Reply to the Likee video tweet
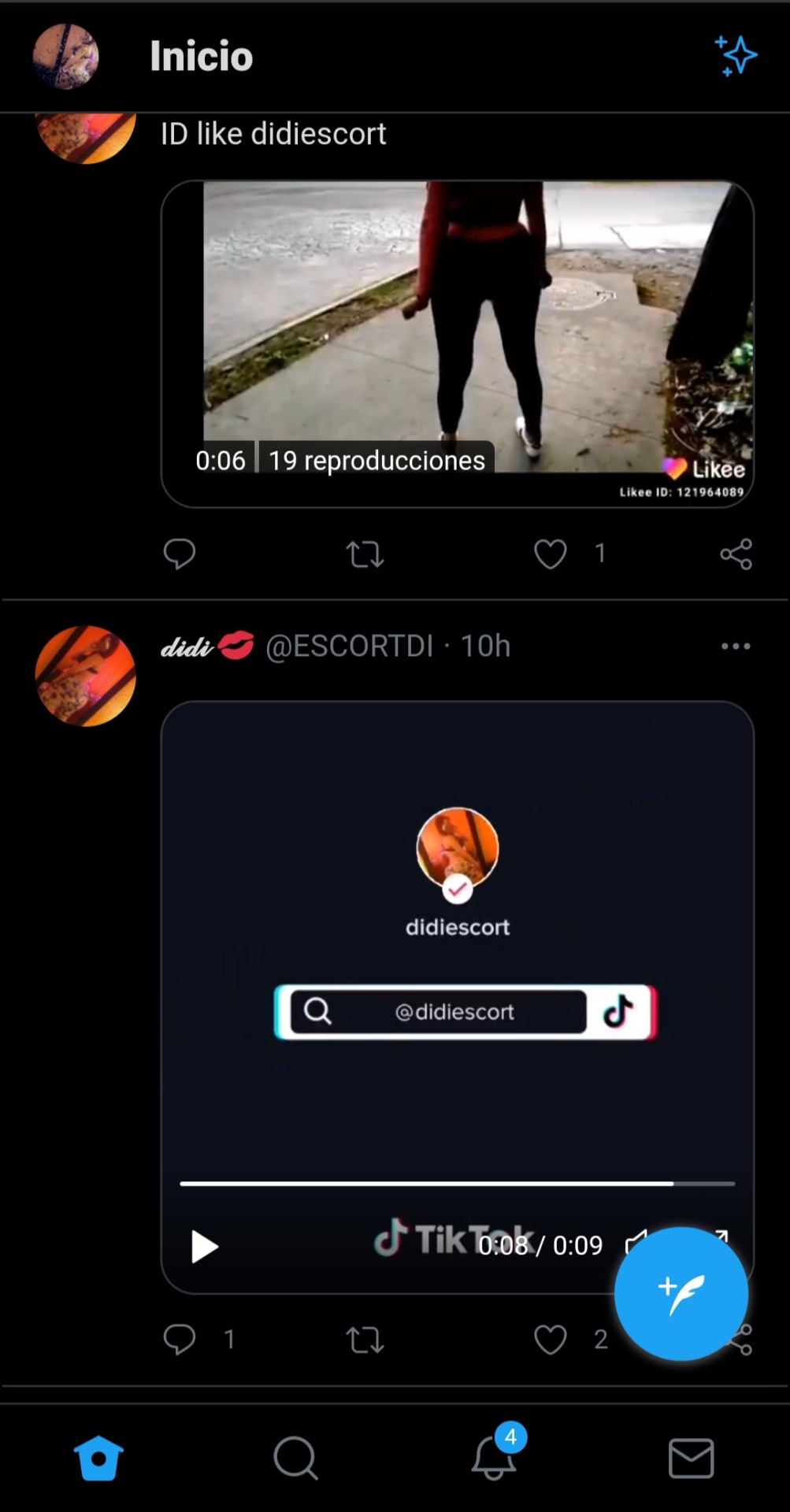The width and height of the screenshot is (790, 1512). point(180,554)
